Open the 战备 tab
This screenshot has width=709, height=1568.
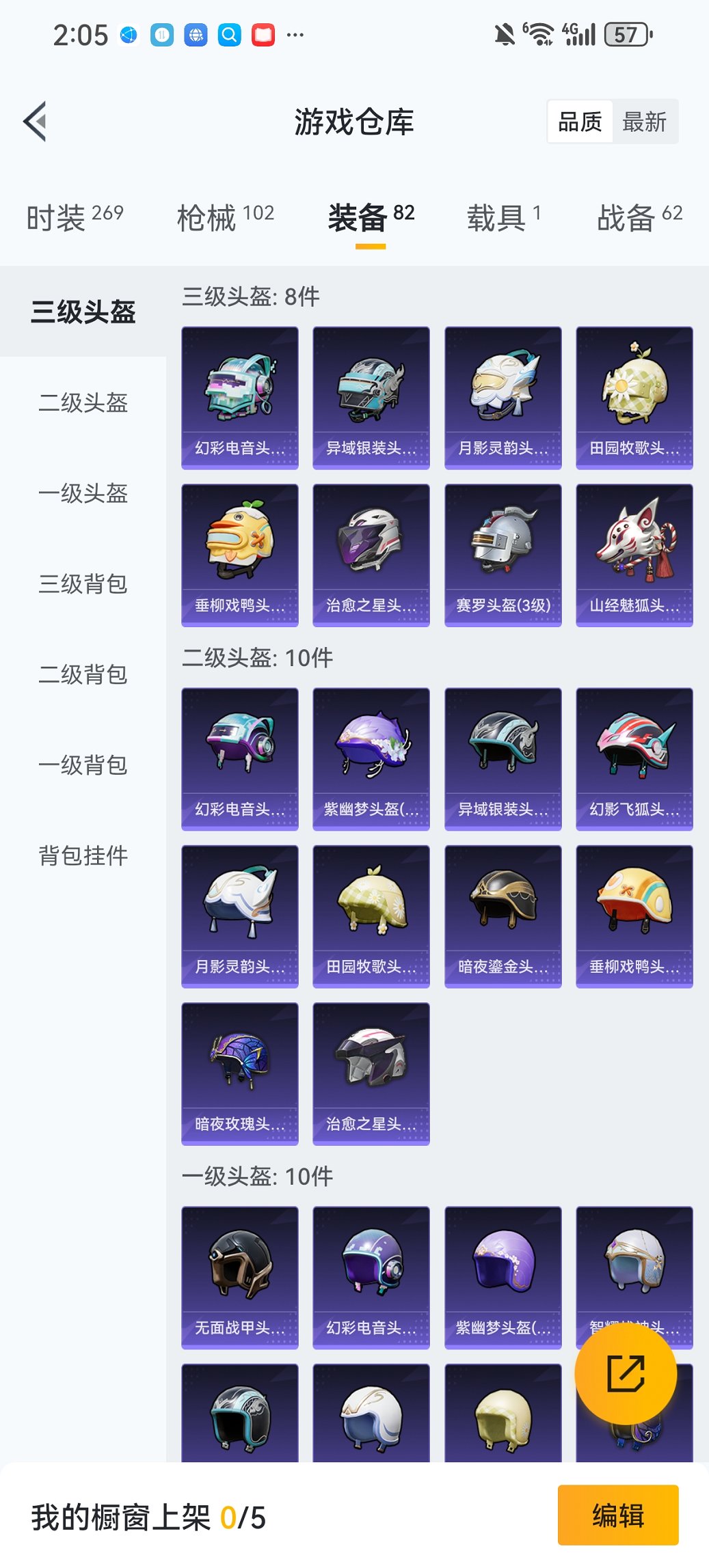click(637, 215)
